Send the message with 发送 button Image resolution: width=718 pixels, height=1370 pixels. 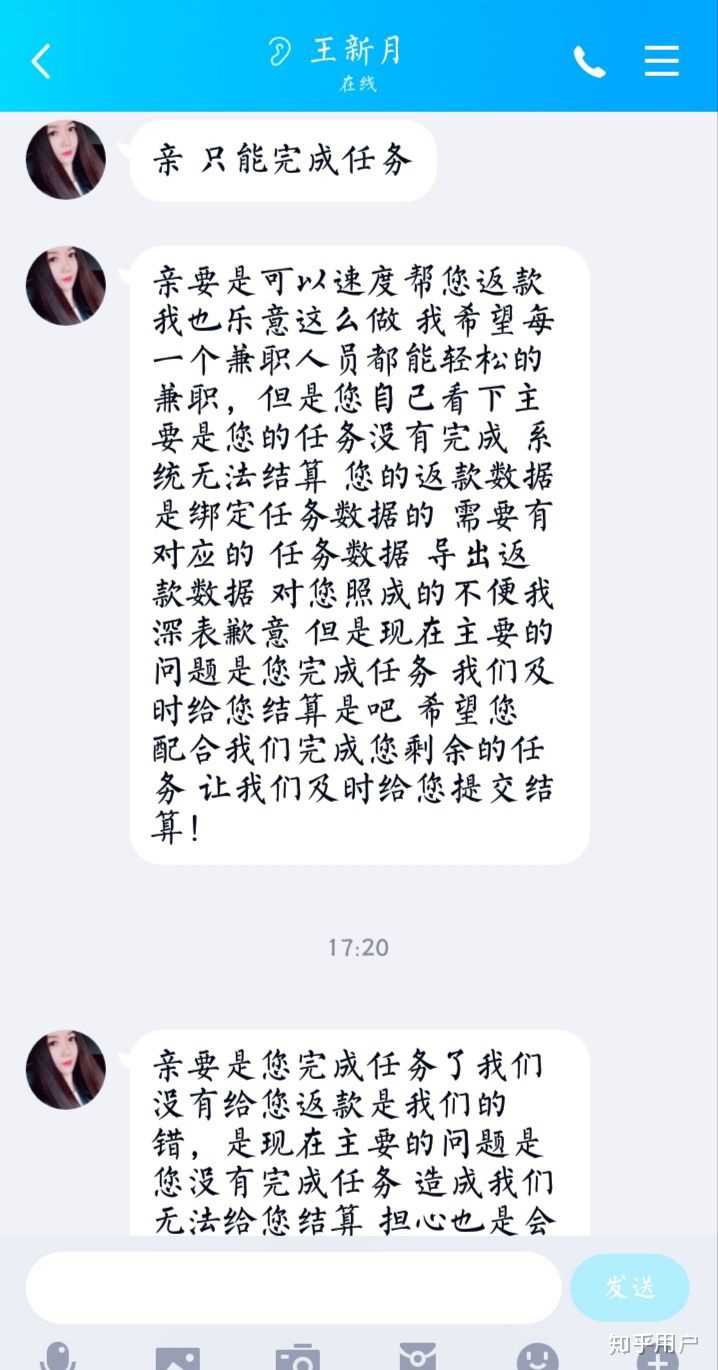click(629, 1287)
